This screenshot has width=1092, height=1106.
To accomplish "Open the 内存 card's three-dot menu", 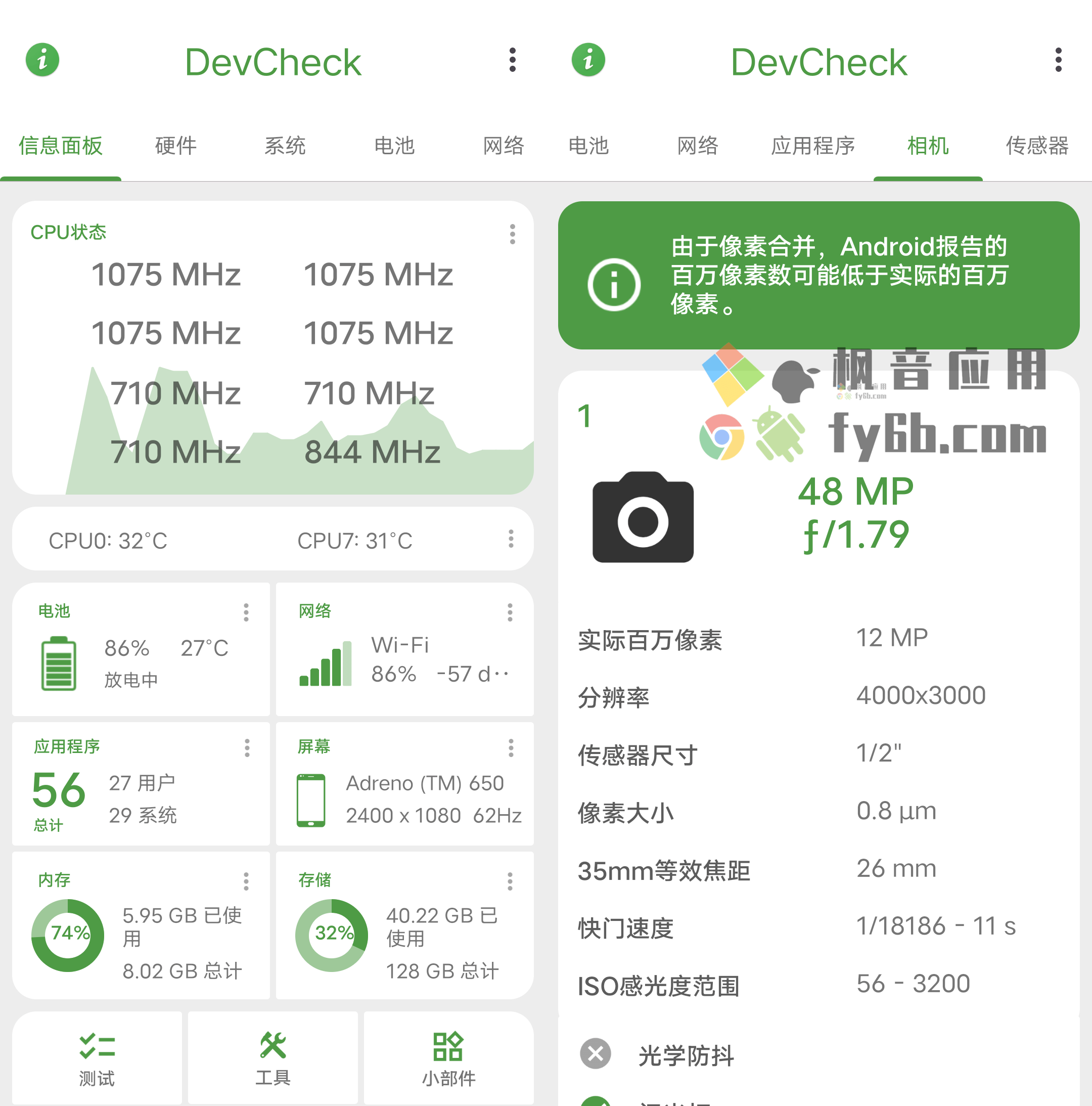I will click(246, 881).
